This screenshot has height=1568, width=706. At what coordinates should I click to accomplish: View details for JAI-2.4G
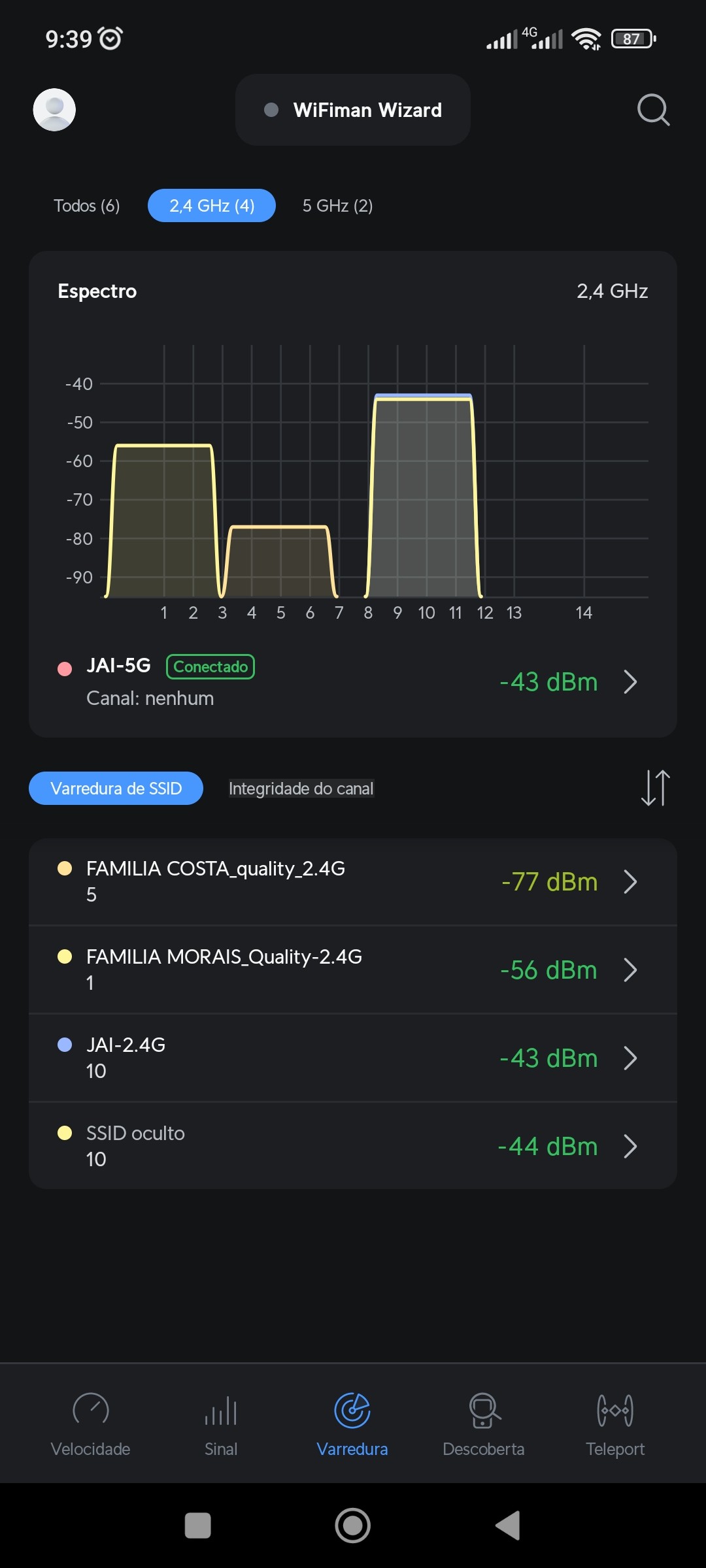[353, 1058]
